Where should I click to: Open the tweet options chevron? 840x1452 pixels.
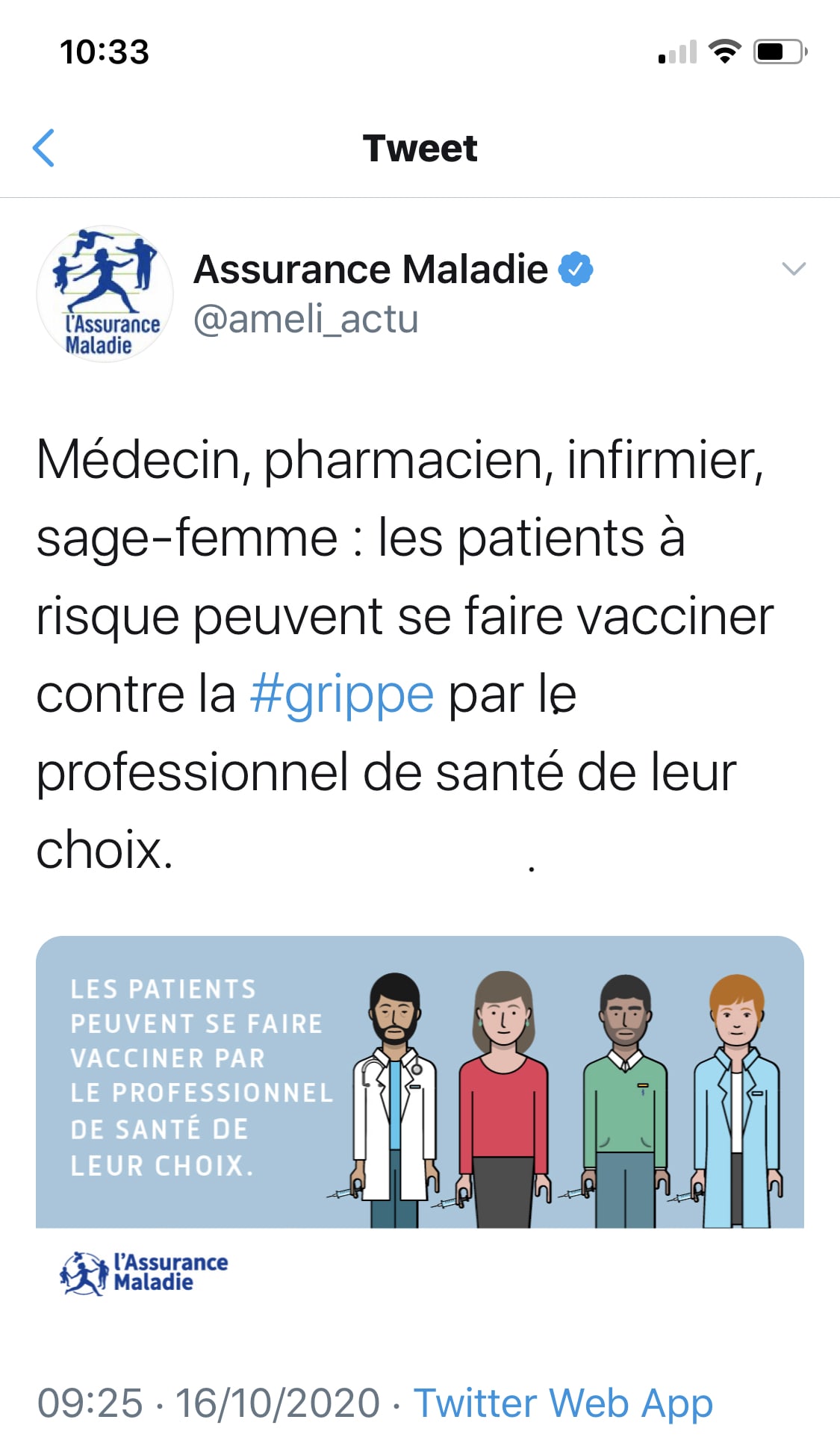(793, 269)
